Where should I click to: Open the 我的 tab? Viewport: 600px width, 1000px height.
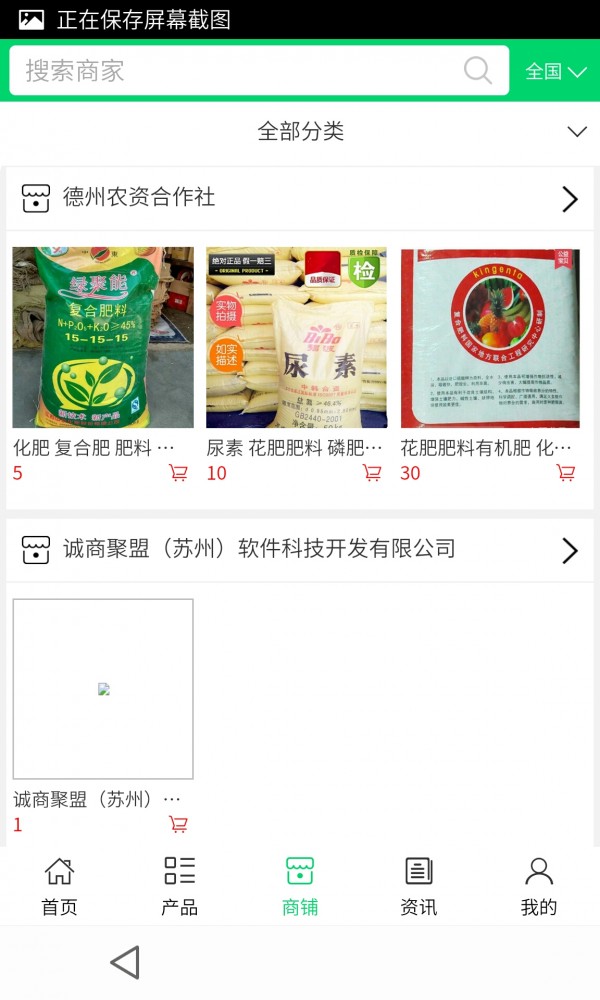pos(539,886)
